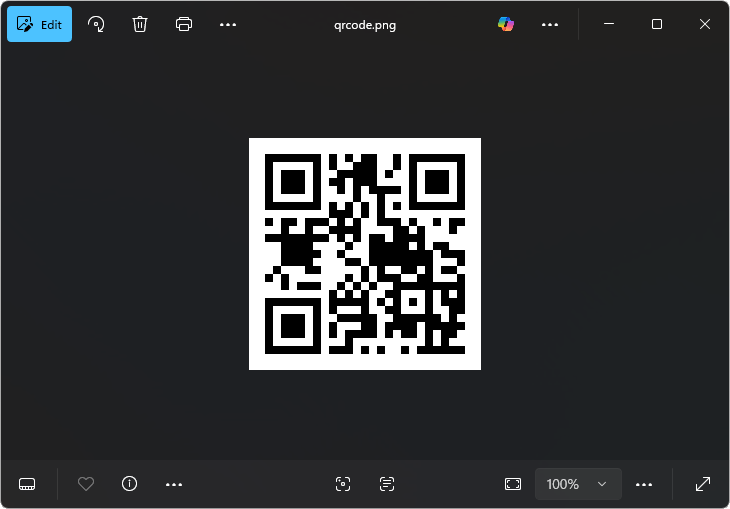Print the image
This screenshot has width=730, height=509.
tap(184, 24)
